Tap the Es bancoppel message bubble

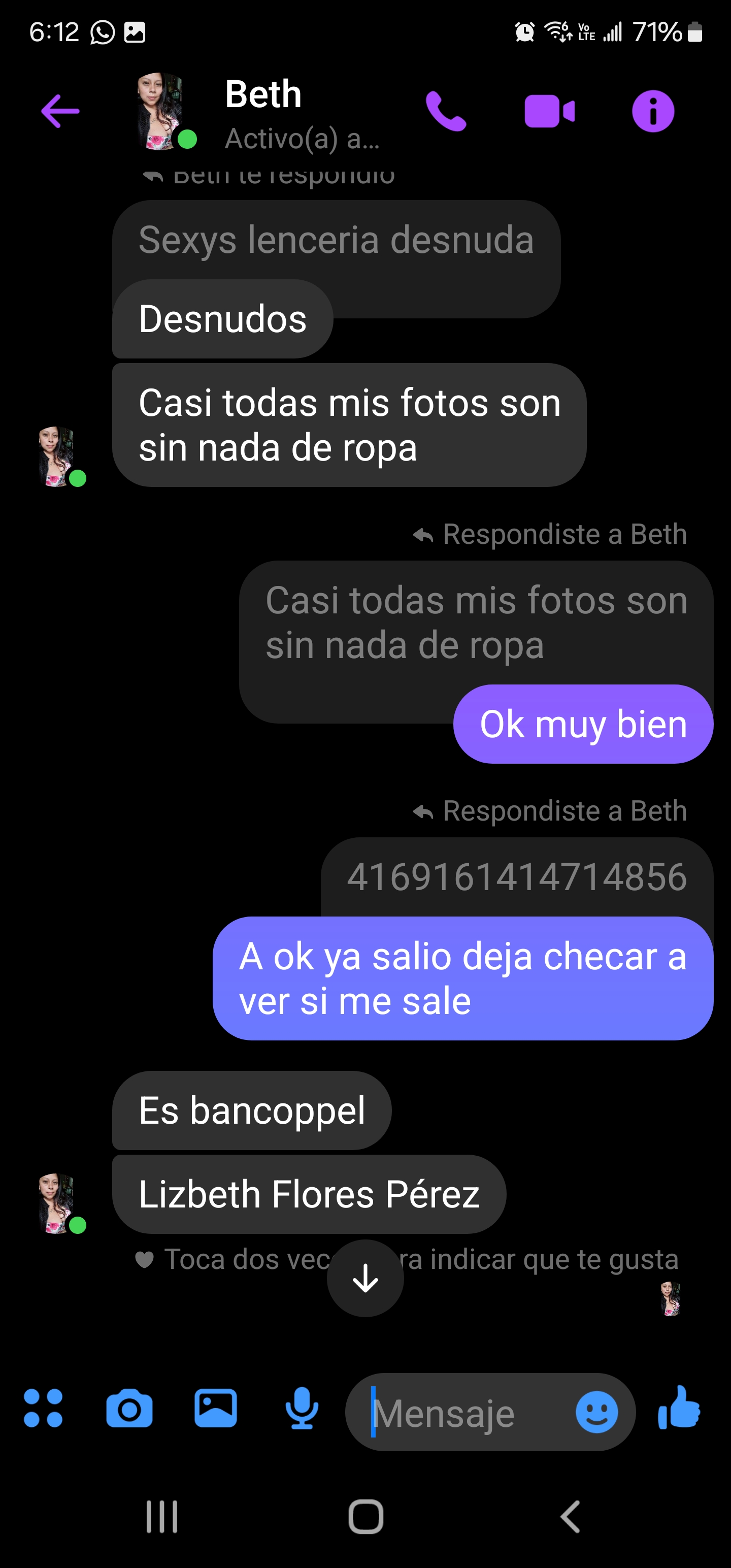[251, 1109]
